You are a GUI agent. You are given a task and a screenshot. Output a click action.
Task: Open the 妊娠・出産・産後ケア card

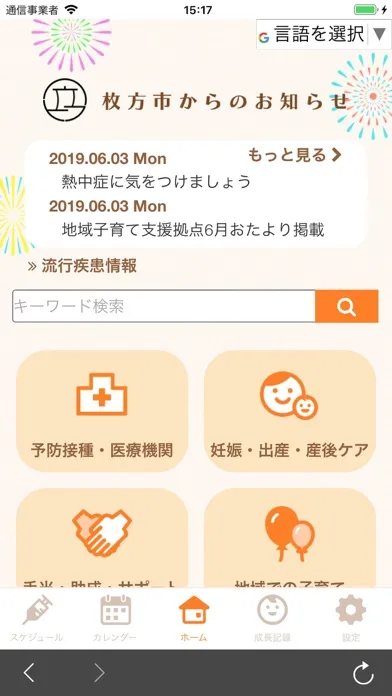tap(290, 411)
